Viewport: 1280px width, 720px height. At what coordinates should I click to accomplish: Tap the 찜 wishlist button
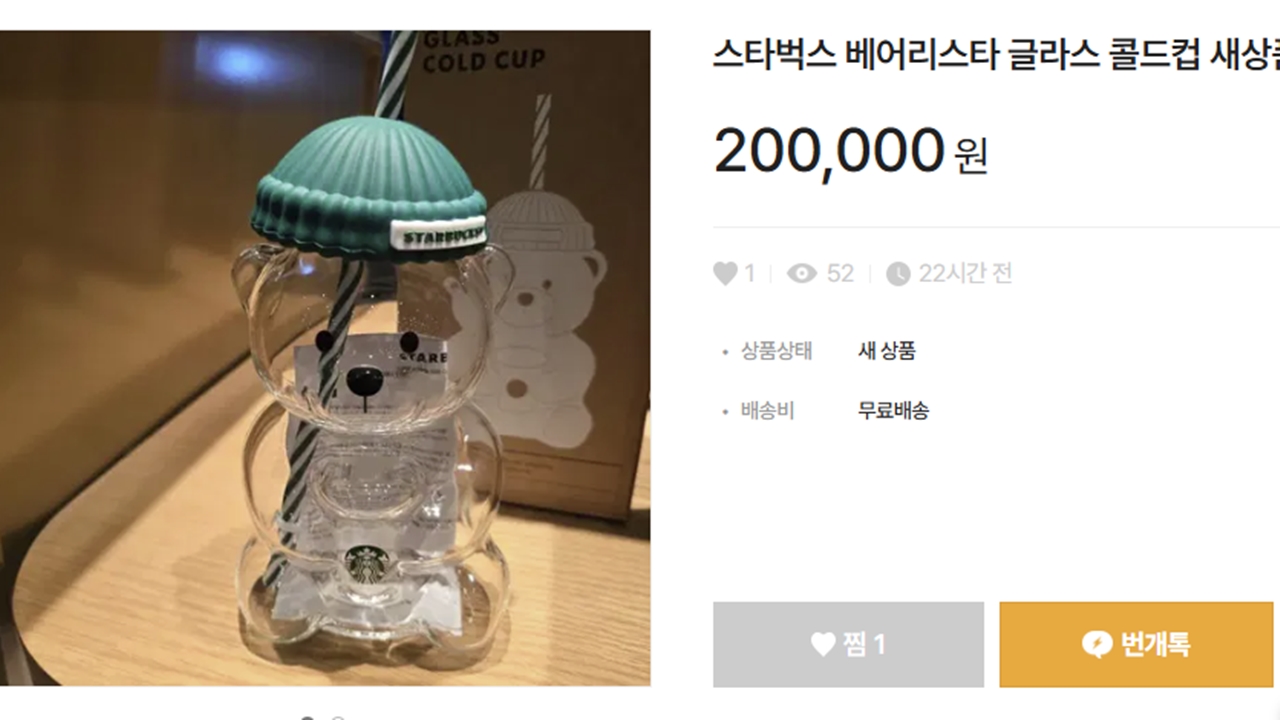pos(848,644)
